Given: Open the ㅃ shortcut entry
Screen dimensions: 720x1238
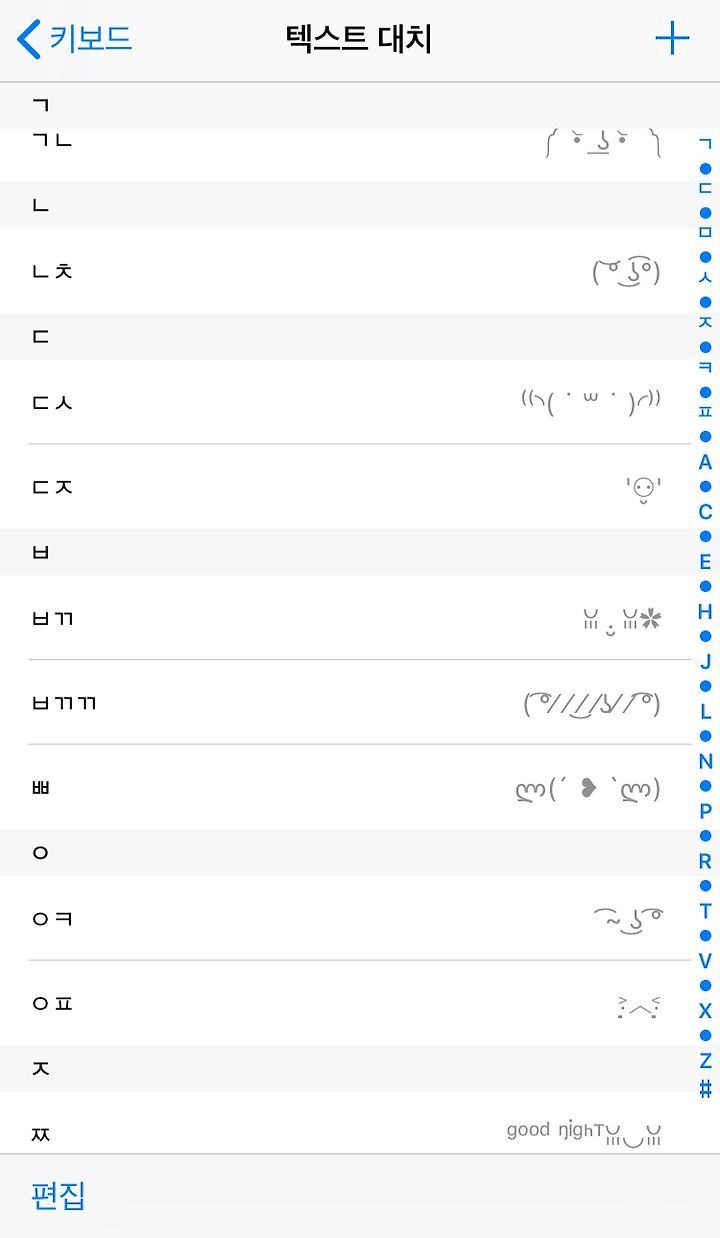Looking at the screenshot, I should (x=345, y=788).
